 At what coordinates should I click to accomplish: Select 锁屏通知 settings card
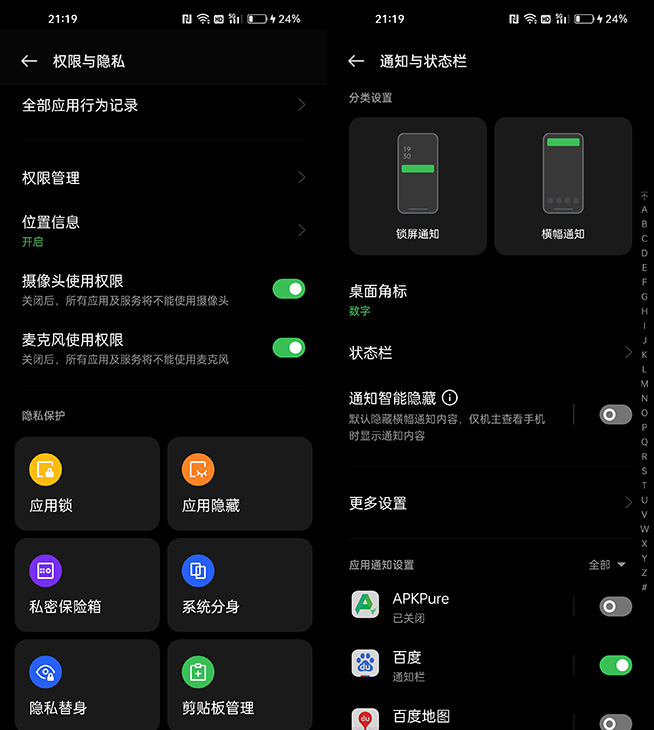[x=418, y=186]
